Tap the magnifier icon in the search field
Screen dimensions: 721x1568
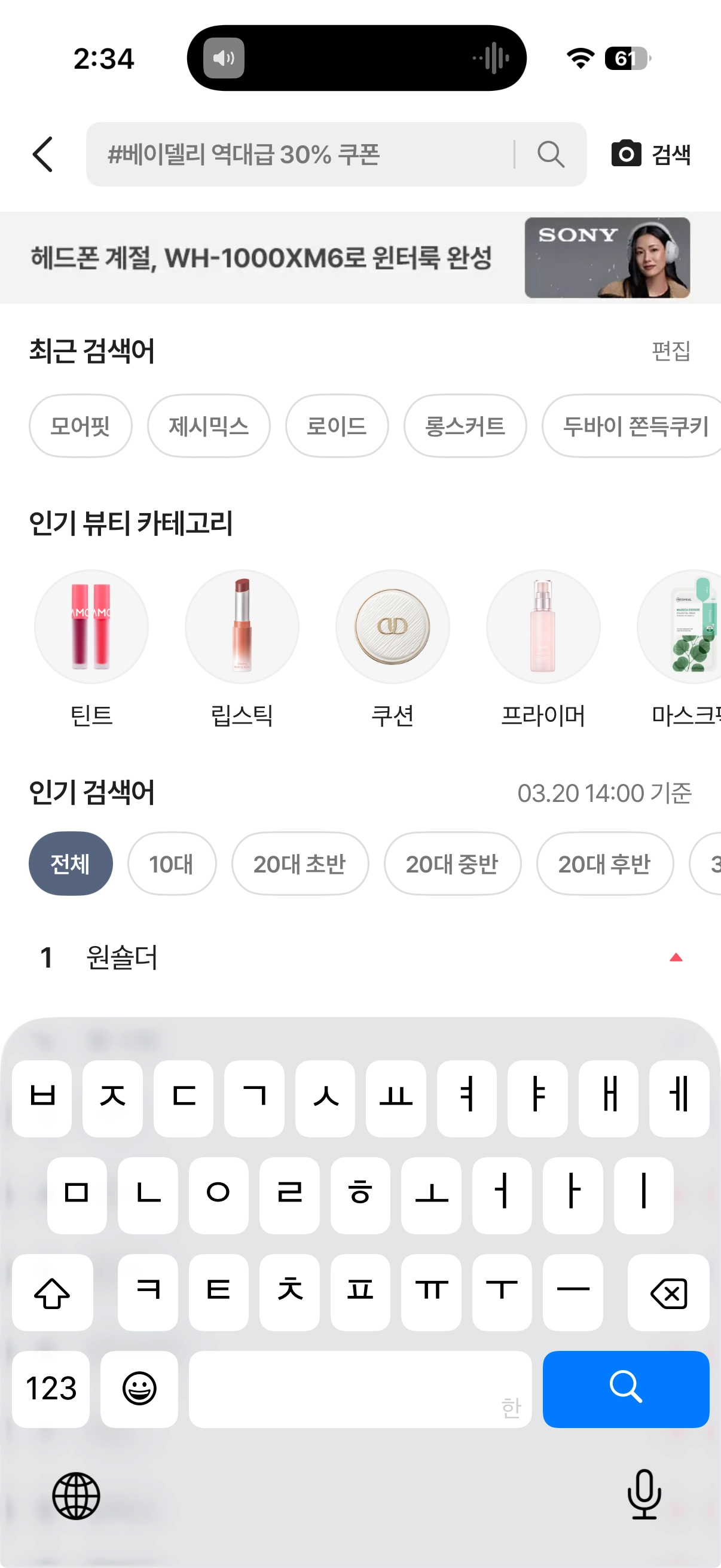pos(551,154)
